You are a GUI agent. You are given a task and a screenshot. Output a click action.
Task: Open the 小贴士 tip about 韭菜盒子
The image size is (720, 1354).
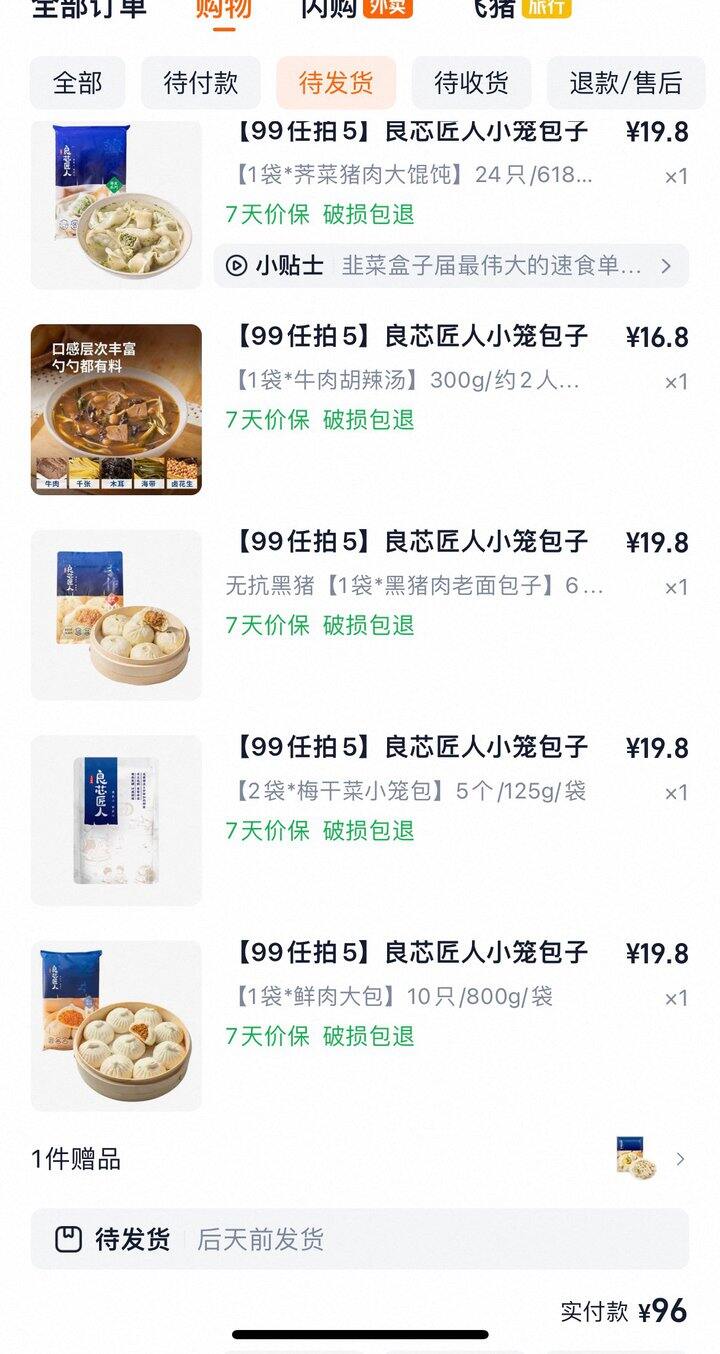coord(451,266)
